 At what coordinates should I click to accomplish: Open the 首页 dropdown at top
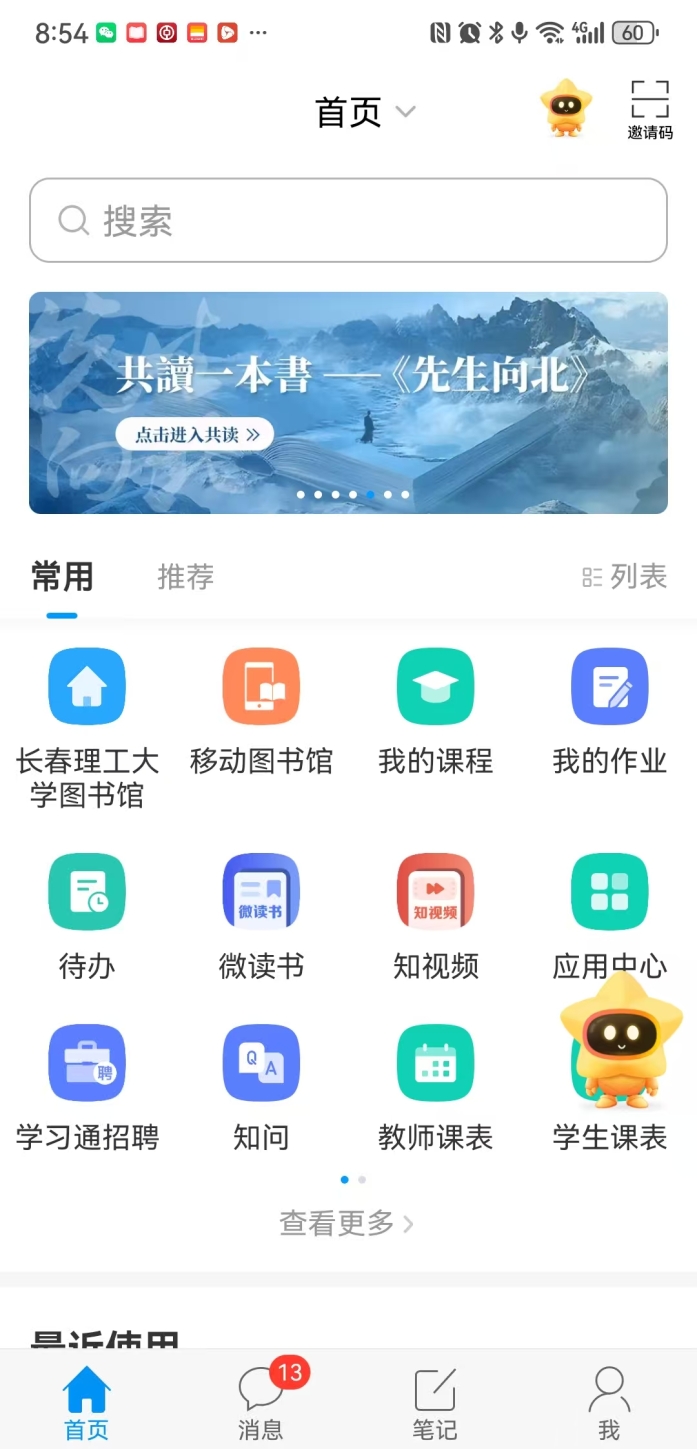pos(365,112)
